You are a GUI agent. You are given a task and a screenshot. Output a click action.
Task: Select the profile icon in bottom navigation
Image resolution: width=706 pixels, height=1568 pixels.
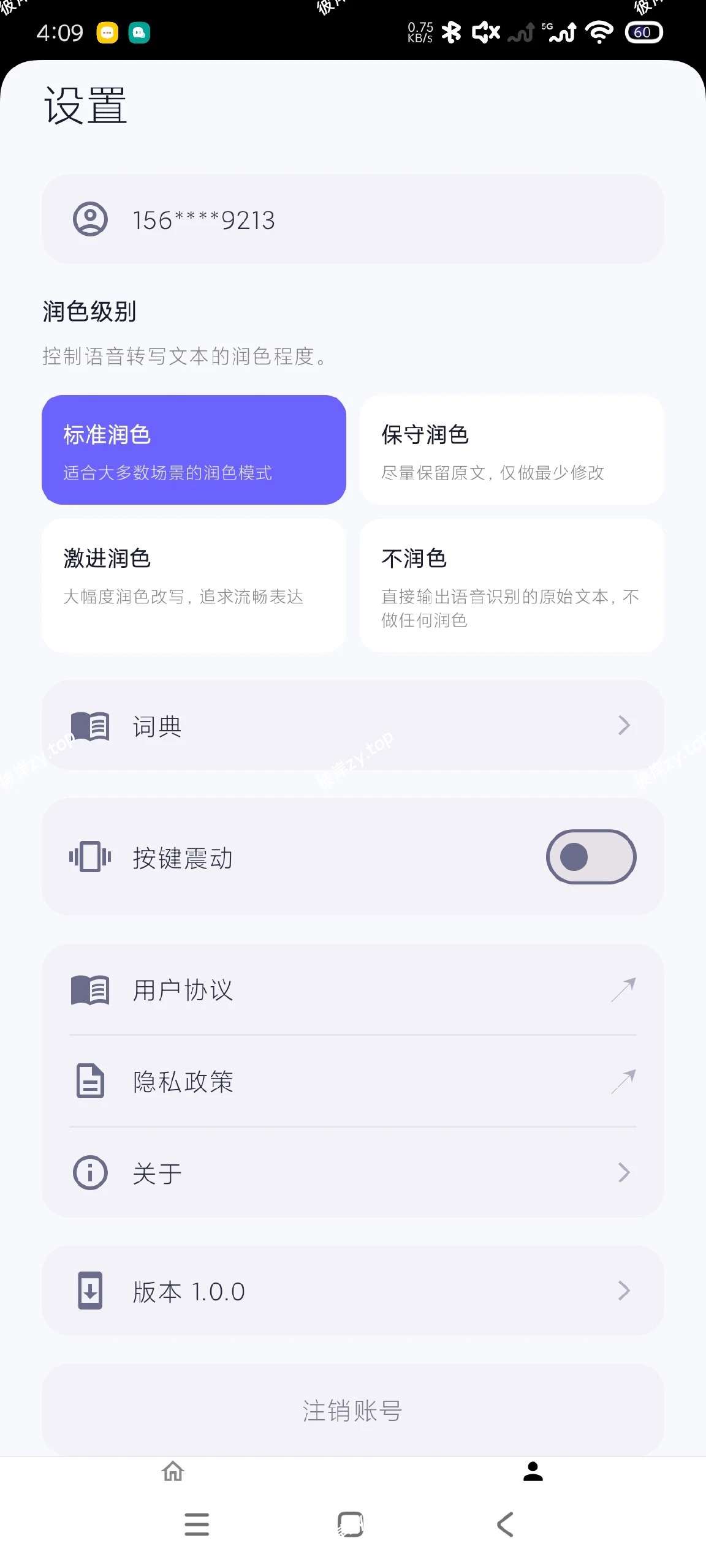pos(533,1472)
